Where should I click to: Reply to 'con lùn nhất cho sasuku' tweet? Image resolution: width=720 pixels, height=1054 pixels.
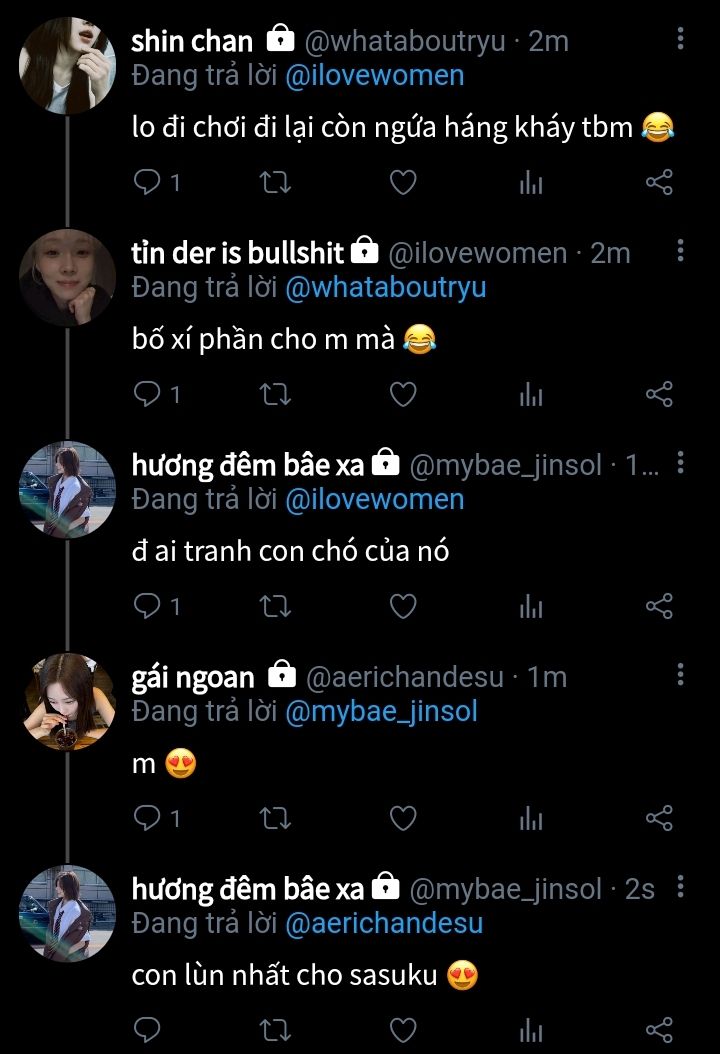click(x=147, y=1030)
